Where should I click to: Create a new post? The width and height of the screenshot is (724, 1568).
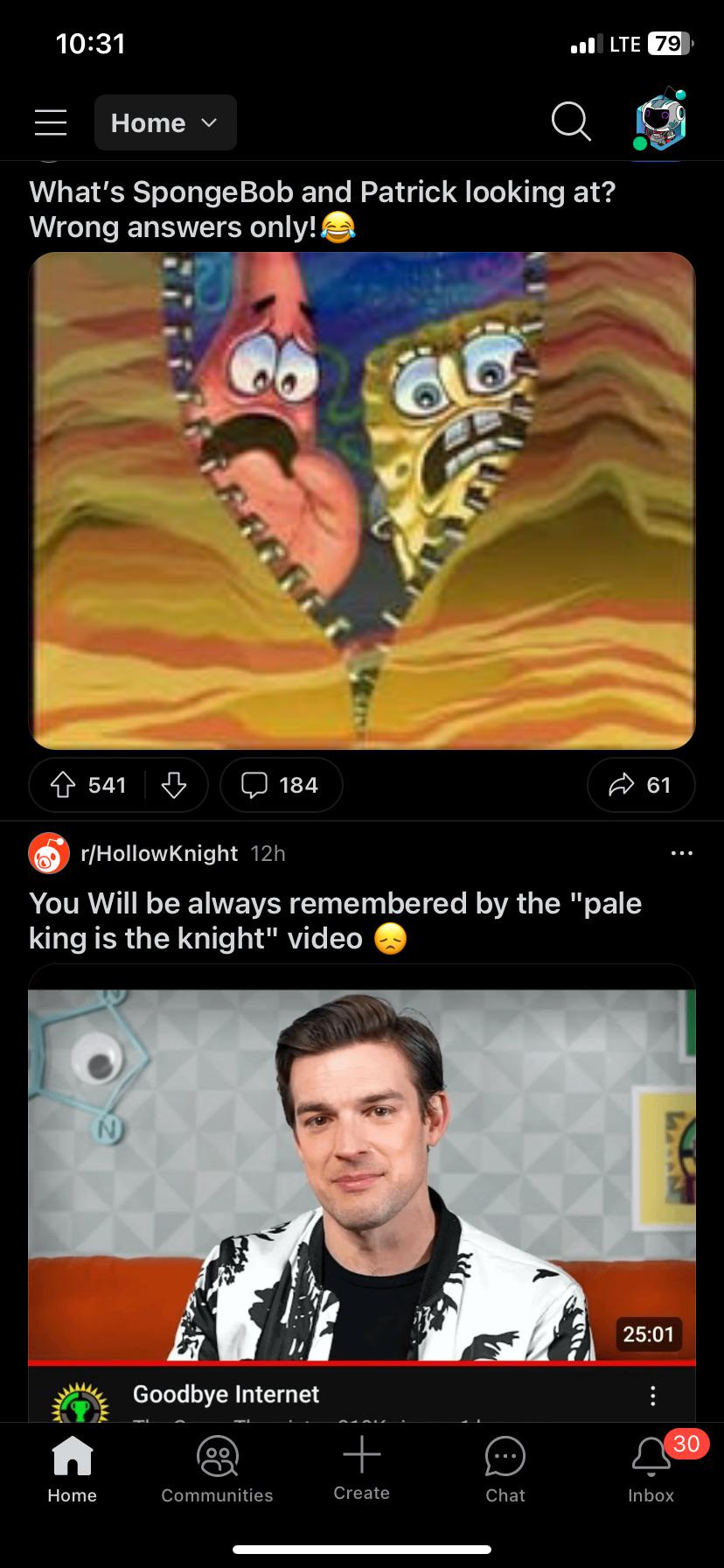pyautogui.click(x=361, y=1468)
